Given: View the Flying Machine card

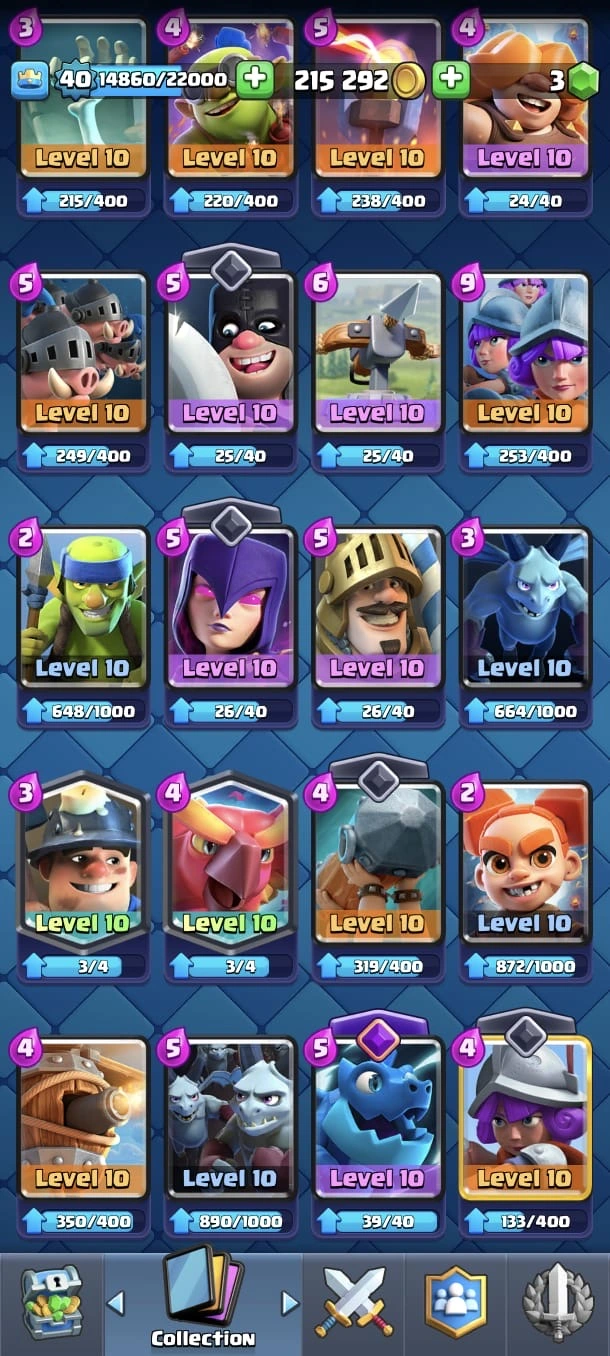Looking at the screenshot, I should [83, 1120].
